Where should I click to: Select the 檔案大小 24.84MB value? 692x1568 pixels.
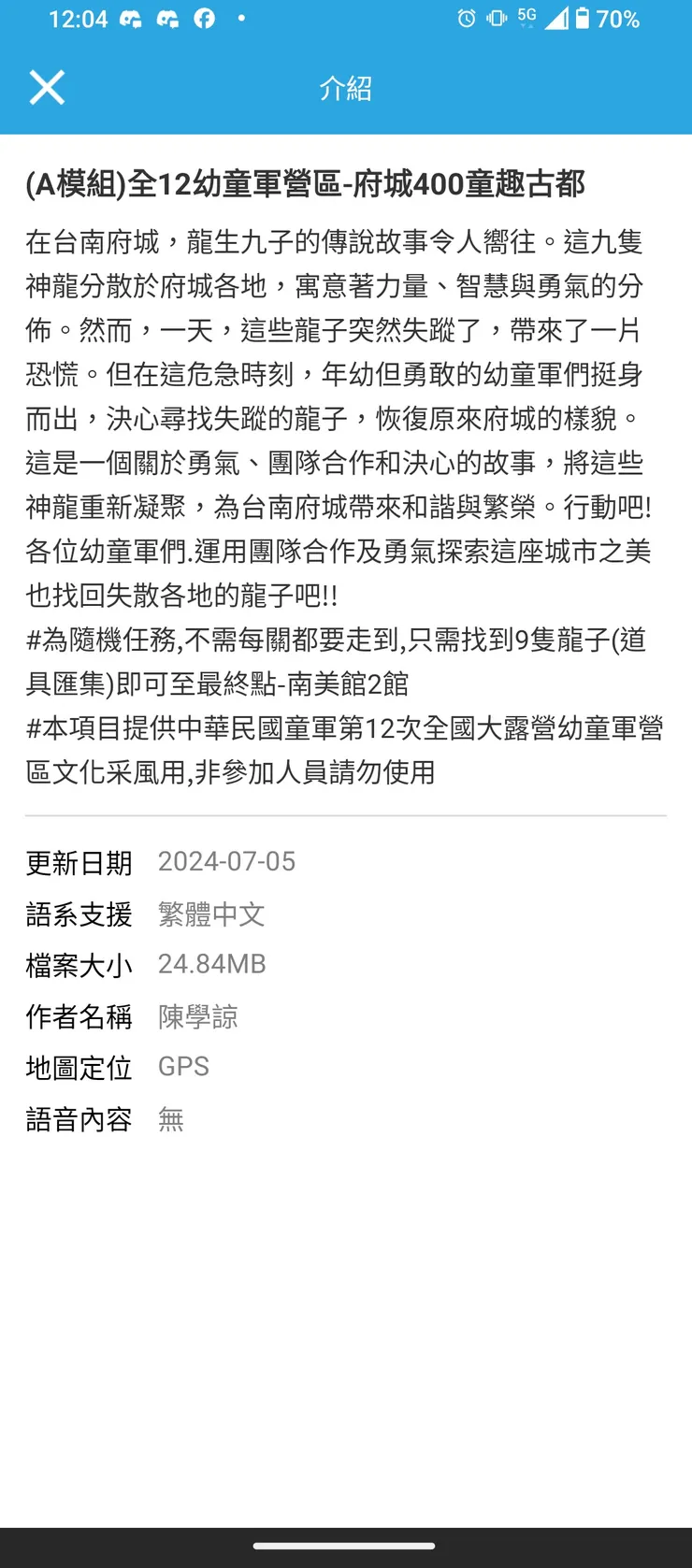click(x=211, y=964)
